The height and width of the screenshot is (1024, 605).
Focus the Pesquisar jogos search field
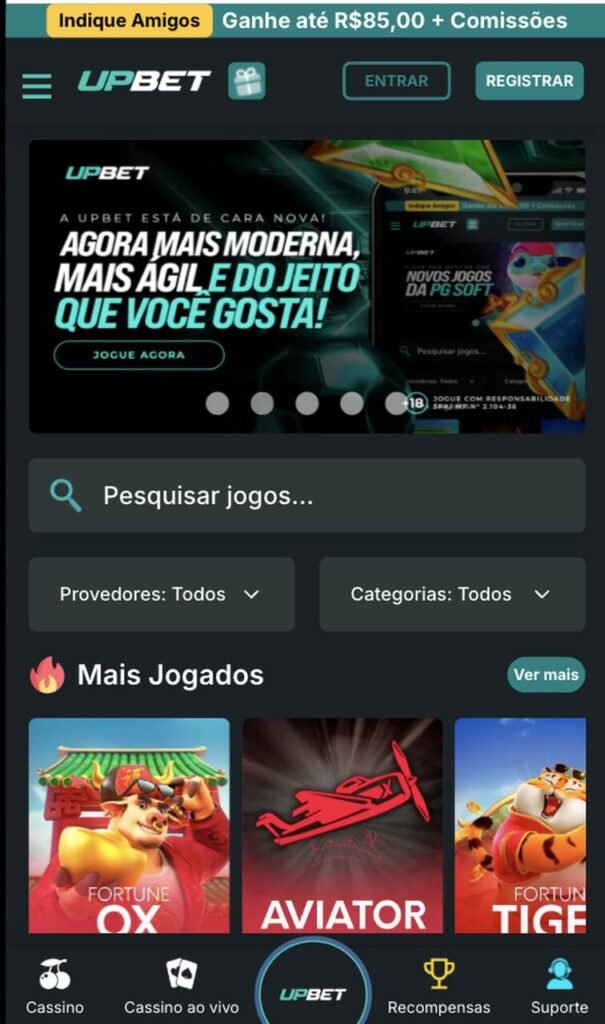(x=306, y=496)
